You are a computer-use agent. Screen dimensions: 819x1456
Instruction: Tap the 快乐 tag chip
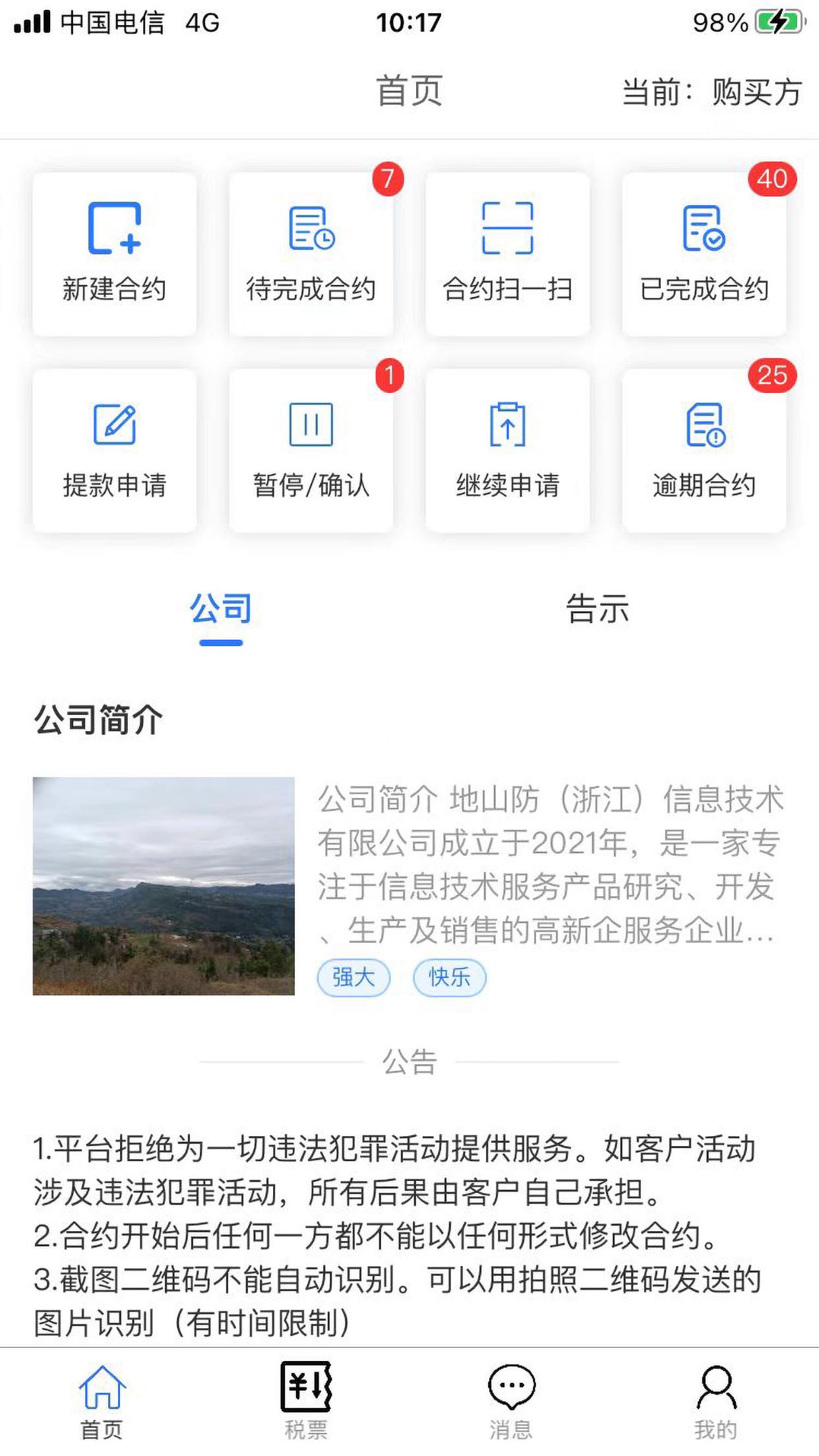pyautogui.click(x=449, y=977)
